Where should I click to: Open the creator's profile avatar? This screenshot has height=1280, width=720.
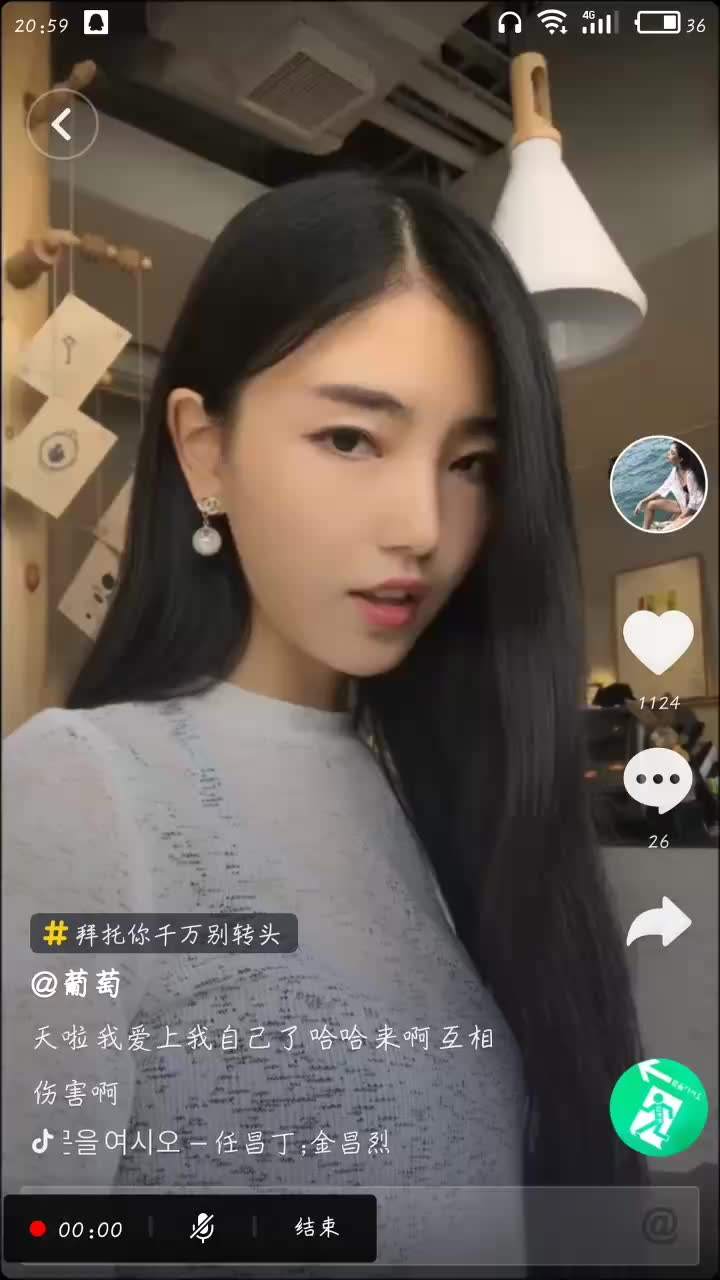(658, 484)
